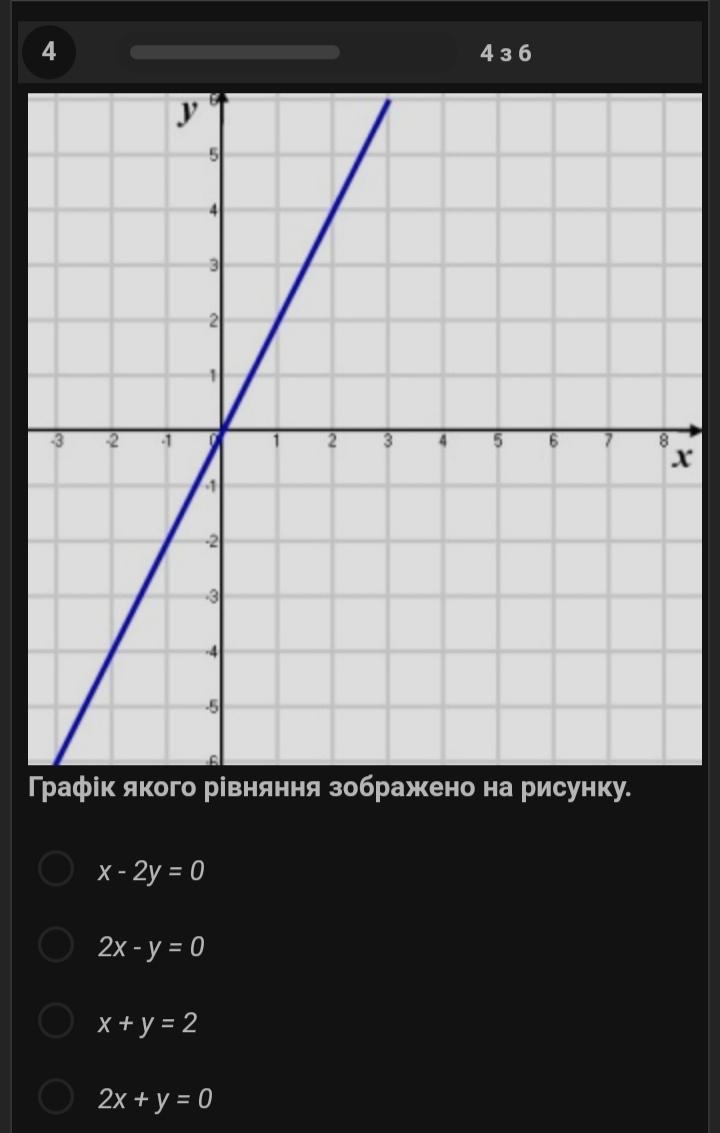This screenshot has width=720, height=1133.
Task: Mark 2x + y = 0 as answer
Action: click(x=56, y=1097)
